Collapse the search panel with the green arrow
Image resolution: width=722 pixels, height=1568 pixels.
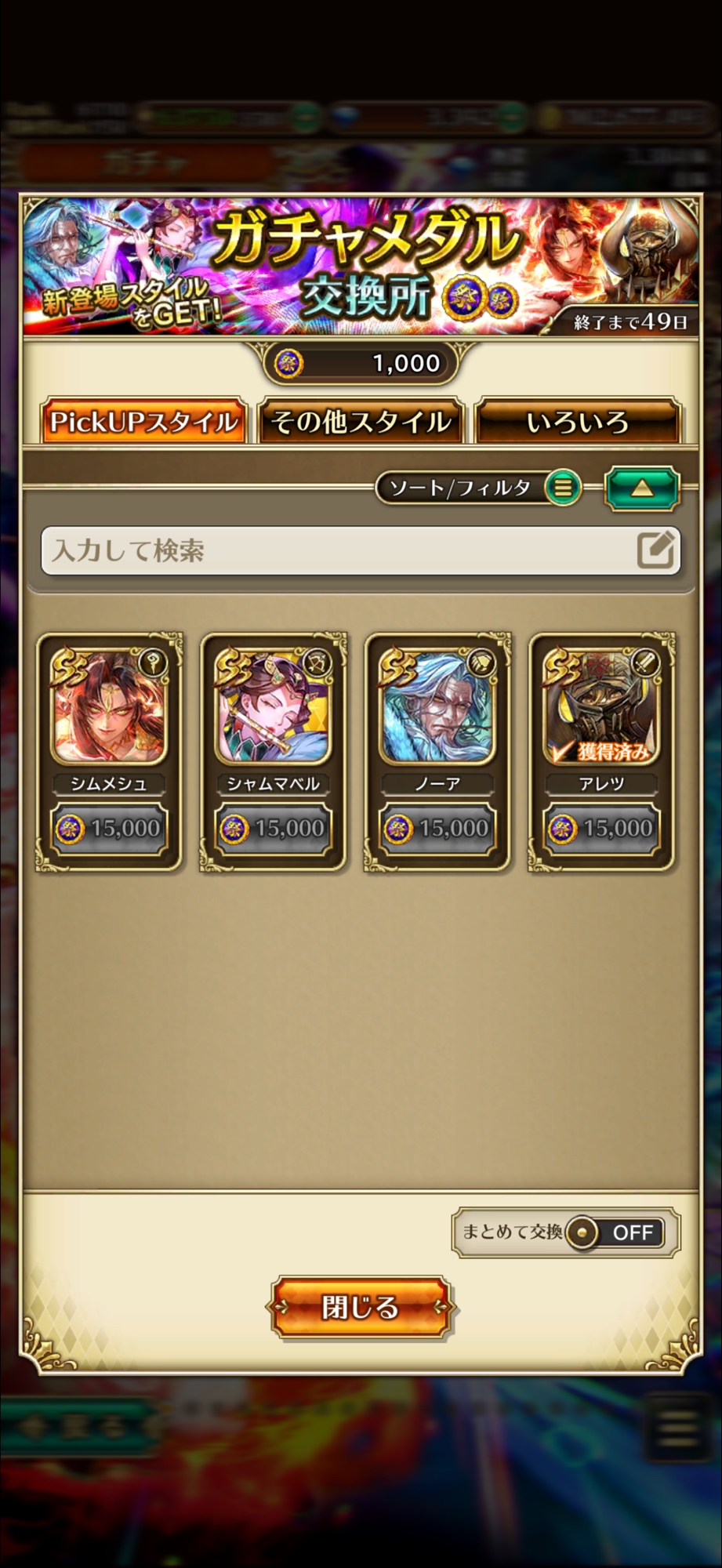pos(641,488)
